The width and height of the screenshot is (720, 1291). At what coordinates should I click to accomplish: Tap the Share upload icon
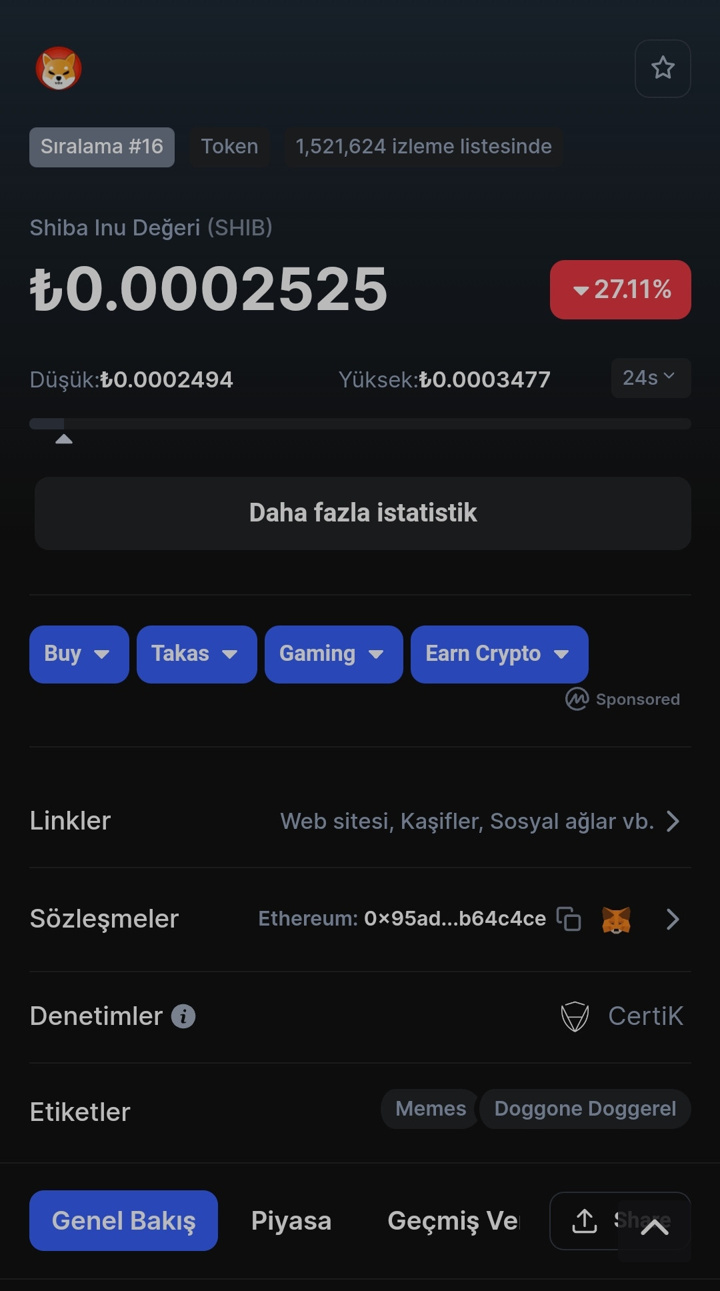point(584,1220)
